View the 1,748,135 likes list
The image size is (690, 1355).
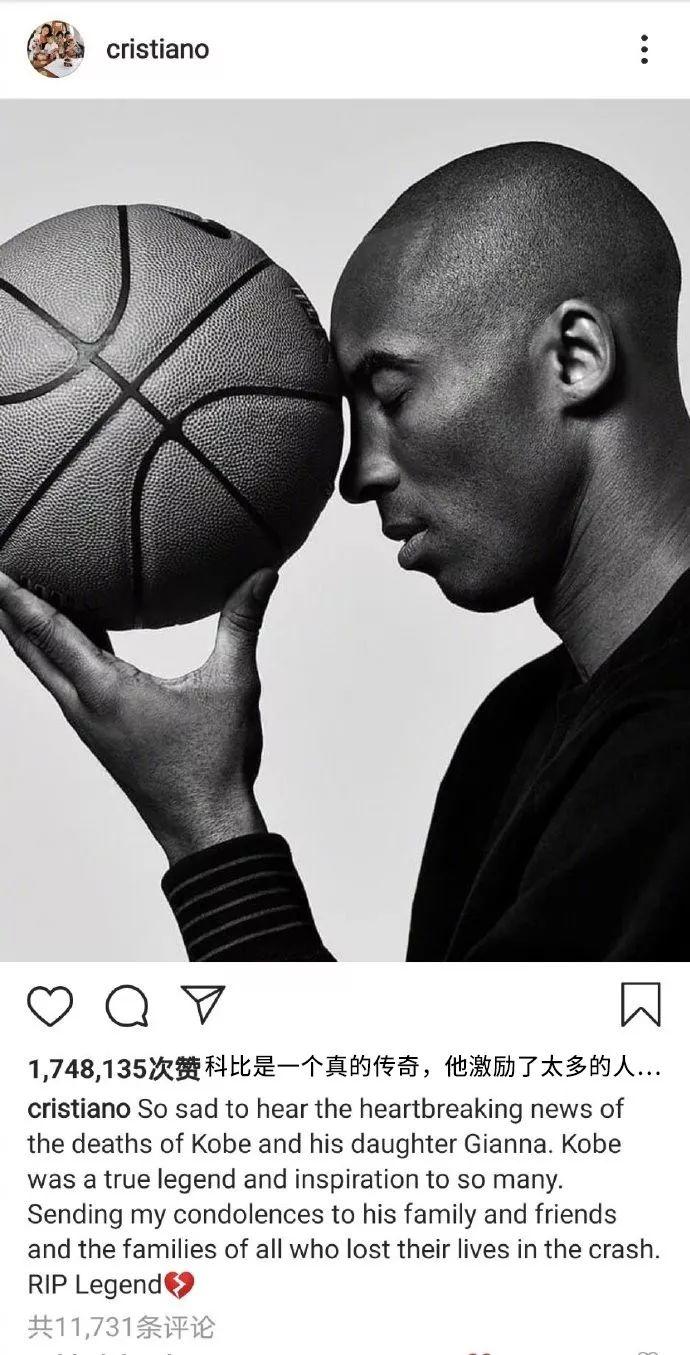point(114,1069)
